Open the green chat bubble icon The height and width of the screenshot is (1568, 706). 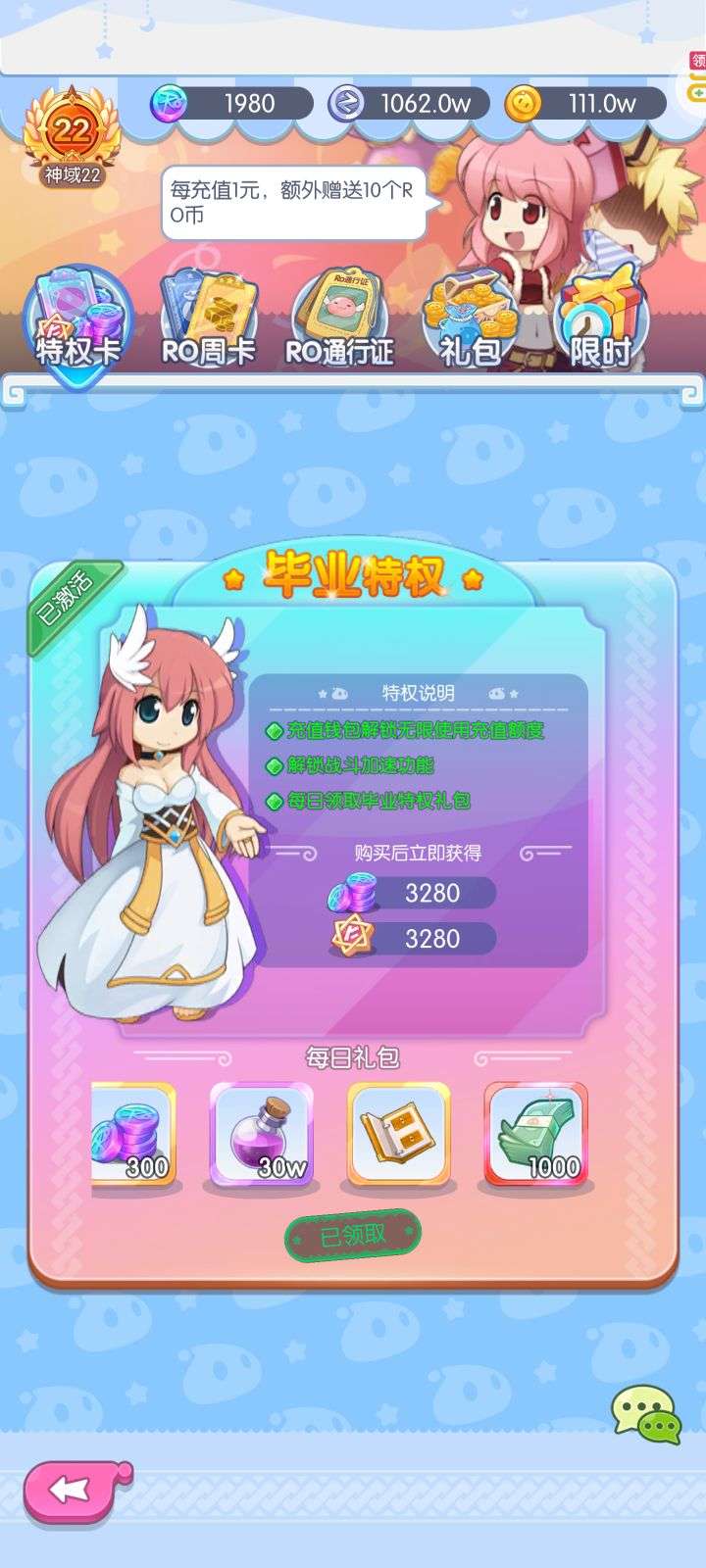[645, 1414]
